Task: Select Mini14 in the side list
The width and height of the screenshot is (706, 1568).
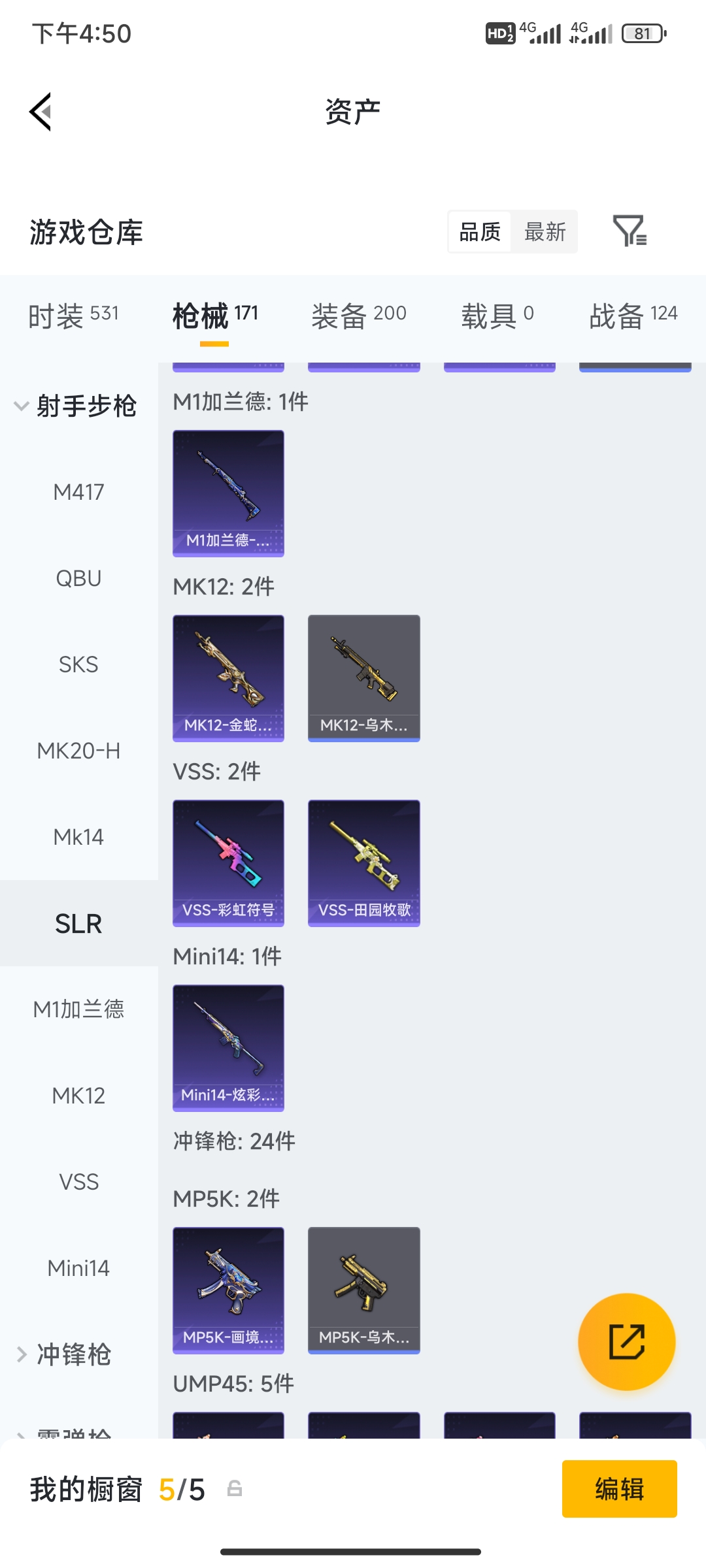Action: click(78, 1268)
